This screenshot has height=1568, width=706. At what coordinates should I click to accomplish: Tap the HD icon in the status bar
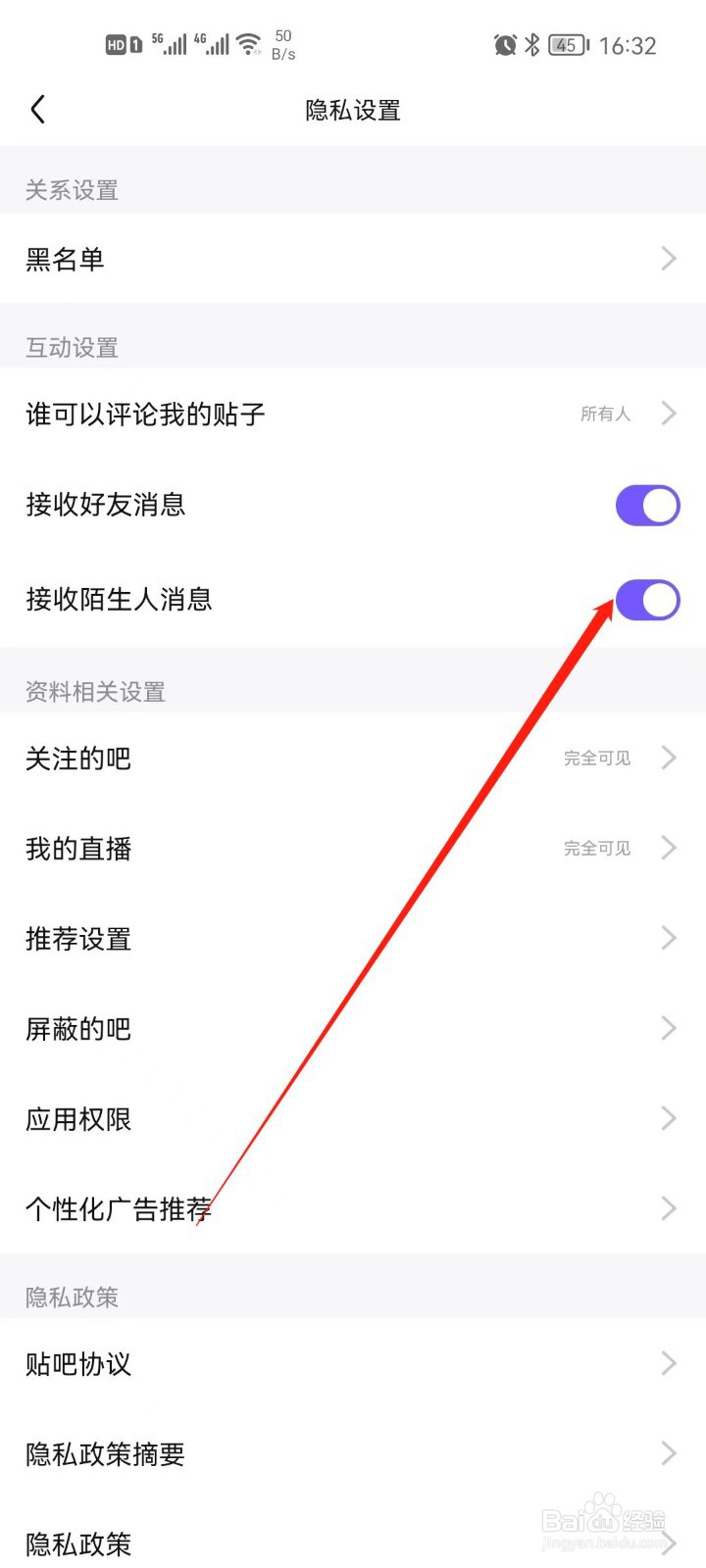(117, 44)
